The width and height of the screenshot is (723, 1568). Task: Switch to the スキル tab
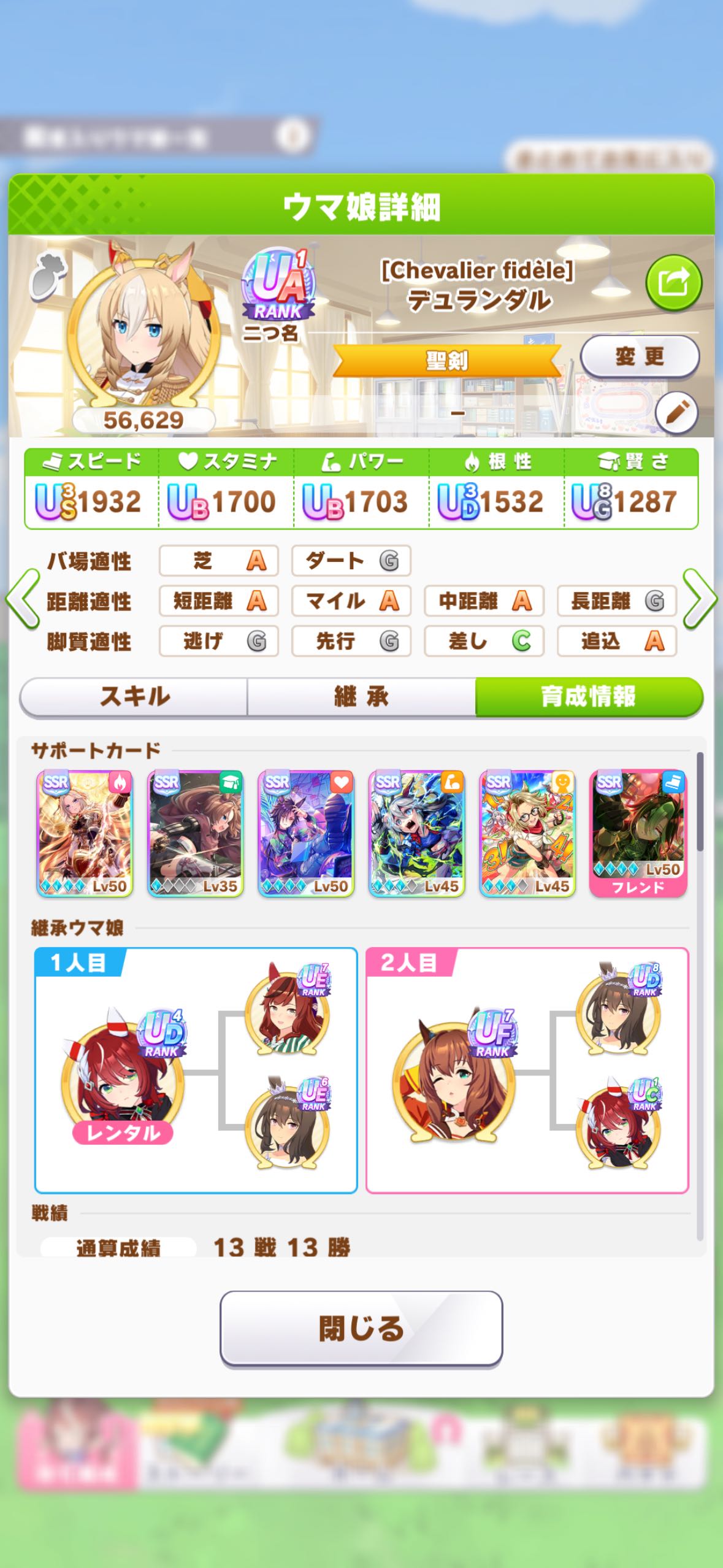coord(134,697)
